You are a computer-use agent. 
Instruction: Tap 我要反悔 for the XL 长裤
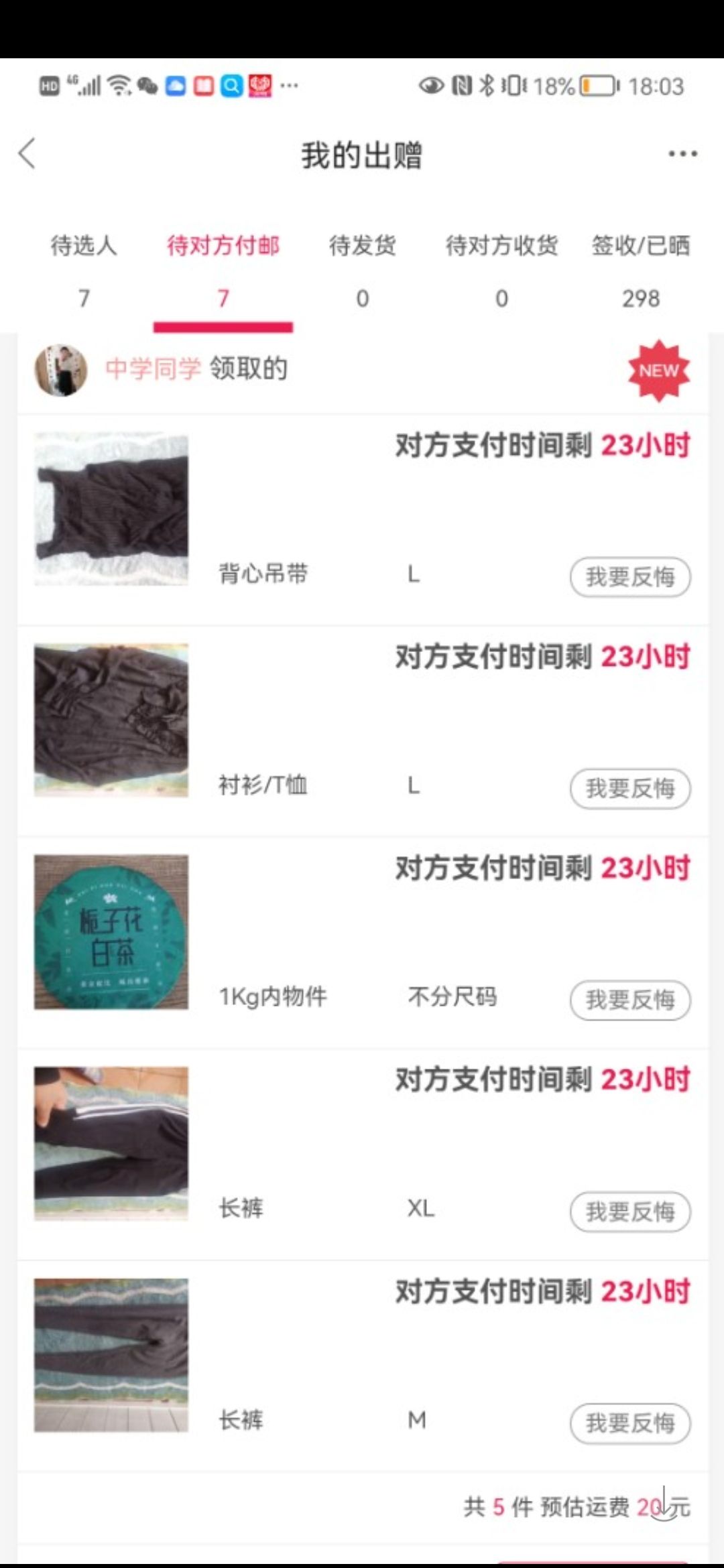tap(630, 1212)
